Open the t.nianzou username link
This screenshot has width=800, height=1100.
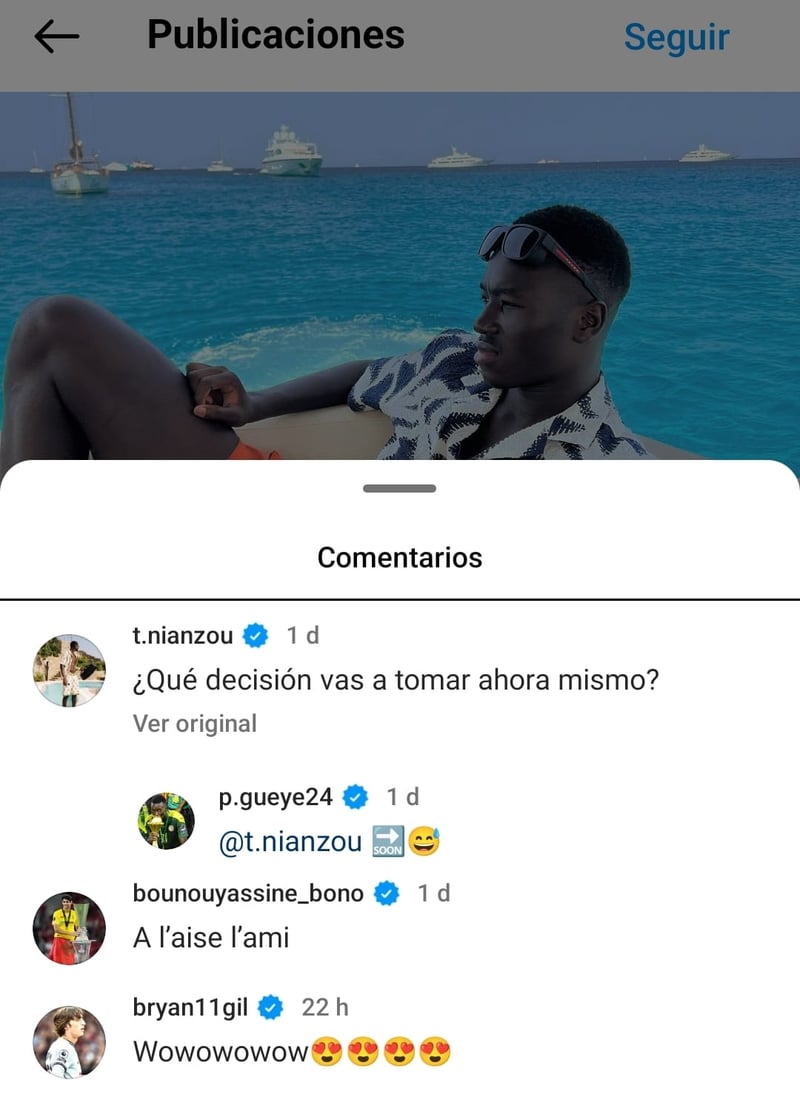click(183, 635)
